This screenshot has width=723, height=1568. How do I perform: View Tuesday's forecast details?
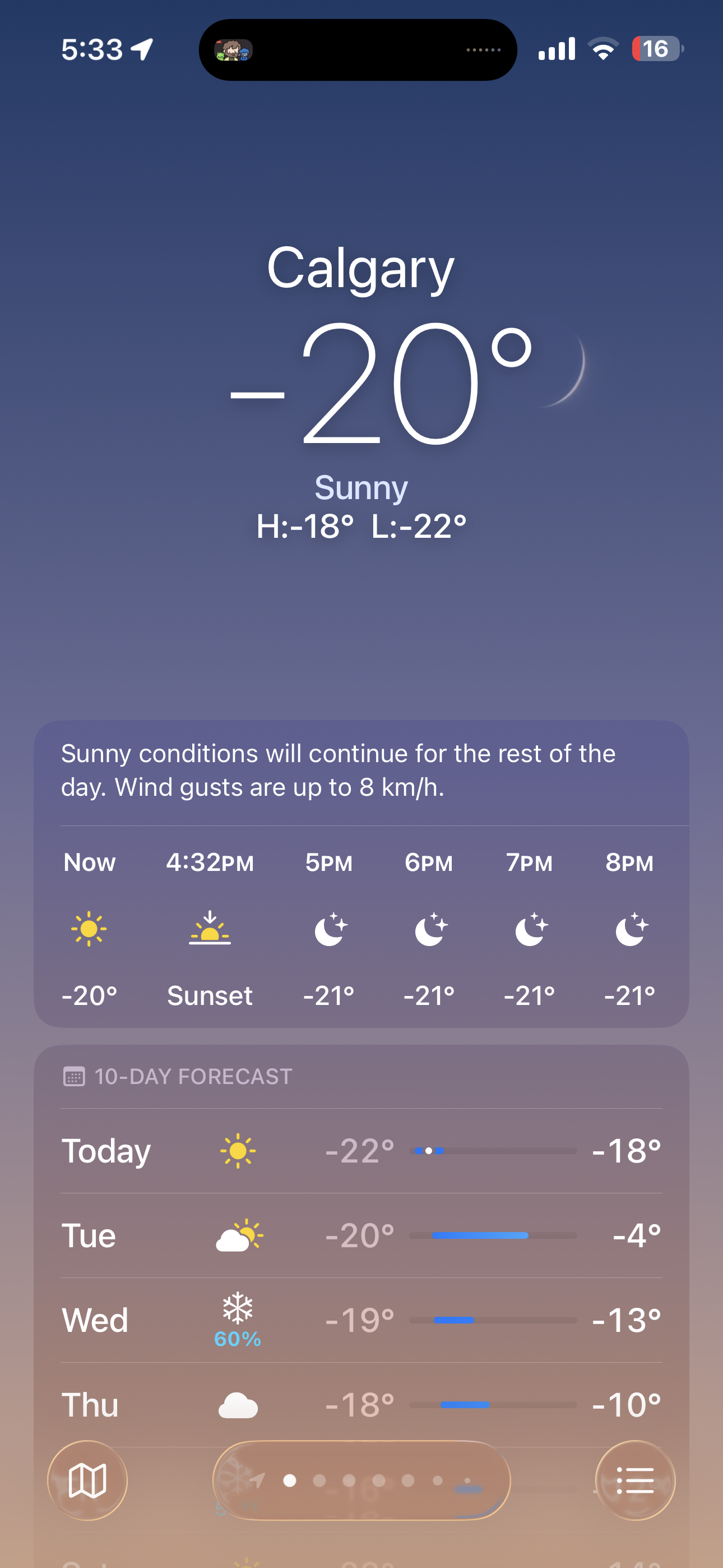[361, 1235]
